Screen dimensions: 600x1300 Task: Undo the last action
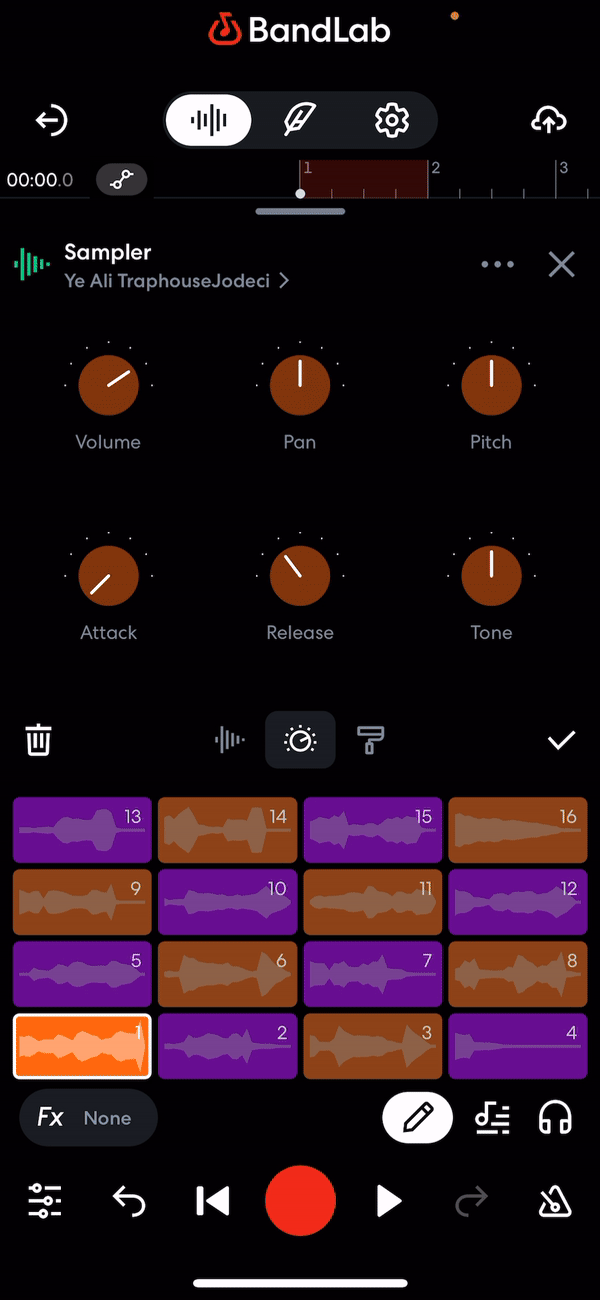[129, 1201]
